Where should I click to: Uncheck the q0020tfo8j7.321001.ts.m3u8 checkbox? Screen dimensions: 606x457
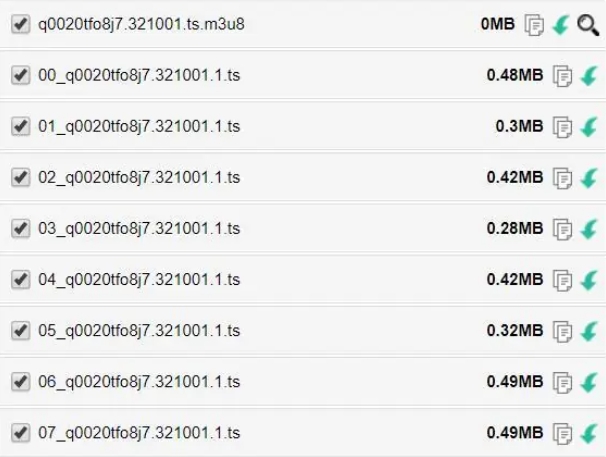click(19, 24)
